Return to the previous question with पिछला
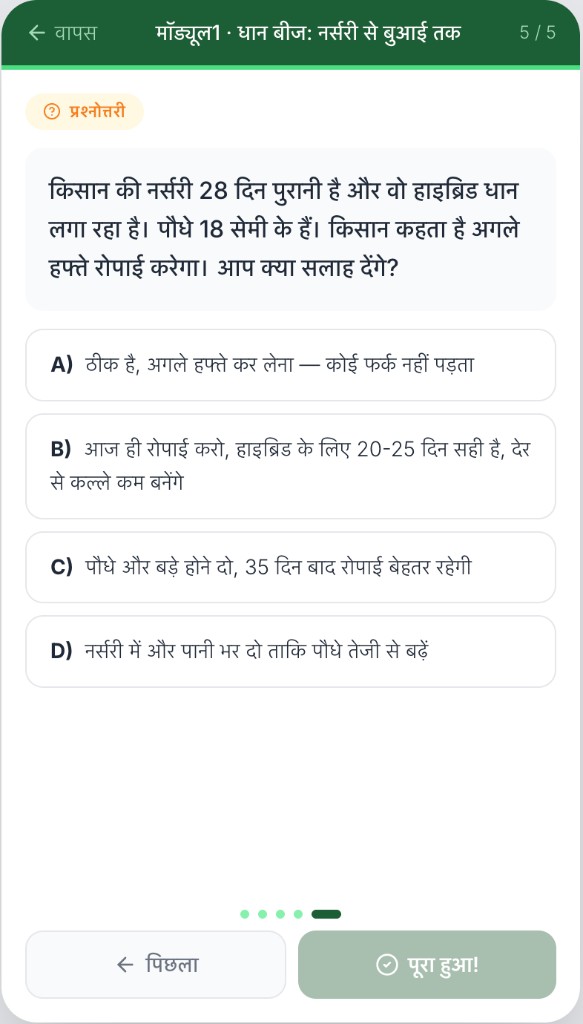Viewport: 583px width, 1024px height. [155, 965]
